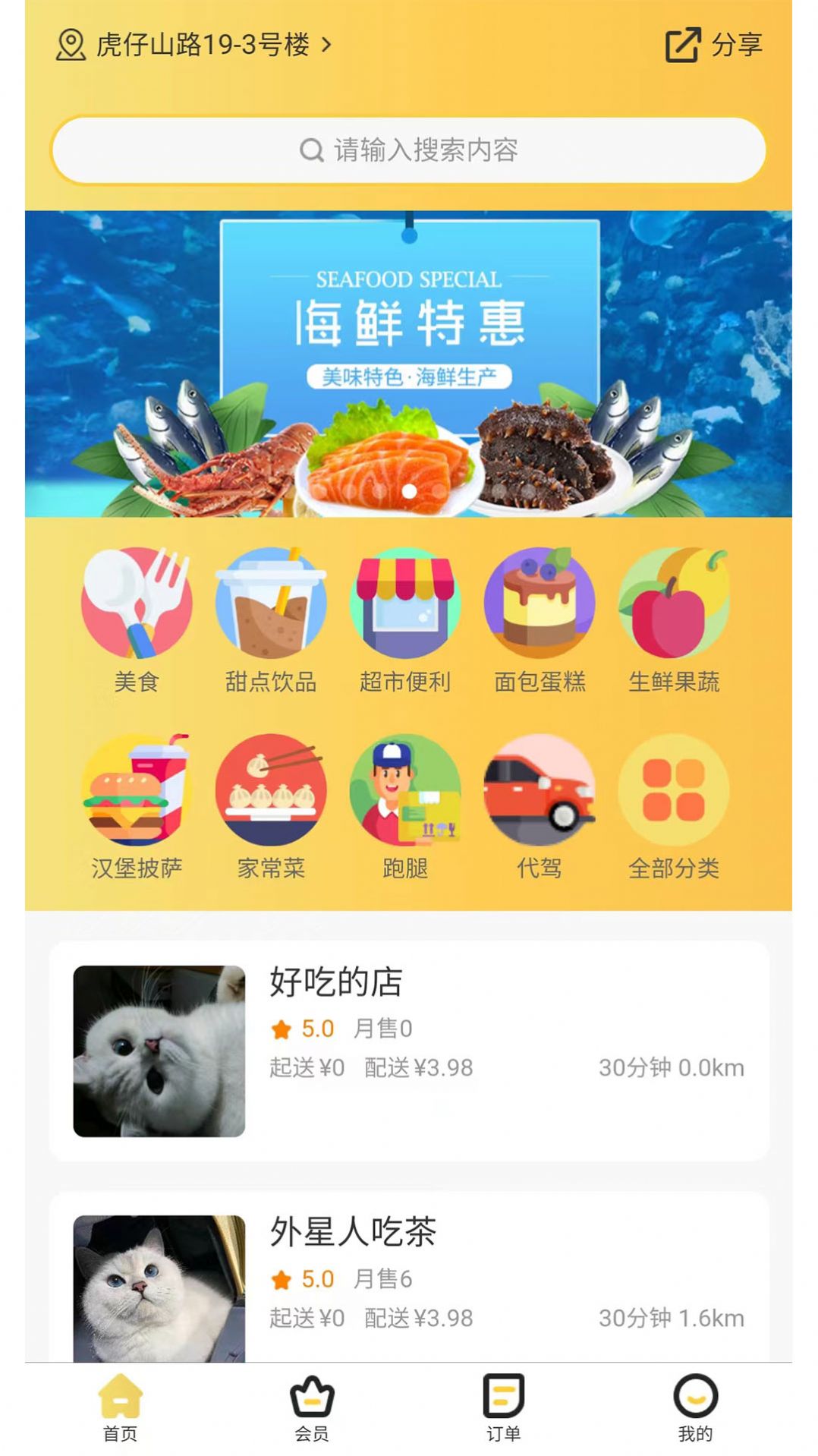Select the 甜点饮品 category
The height and width of the screenshot is (1456, 818).
tap(271, 619)
